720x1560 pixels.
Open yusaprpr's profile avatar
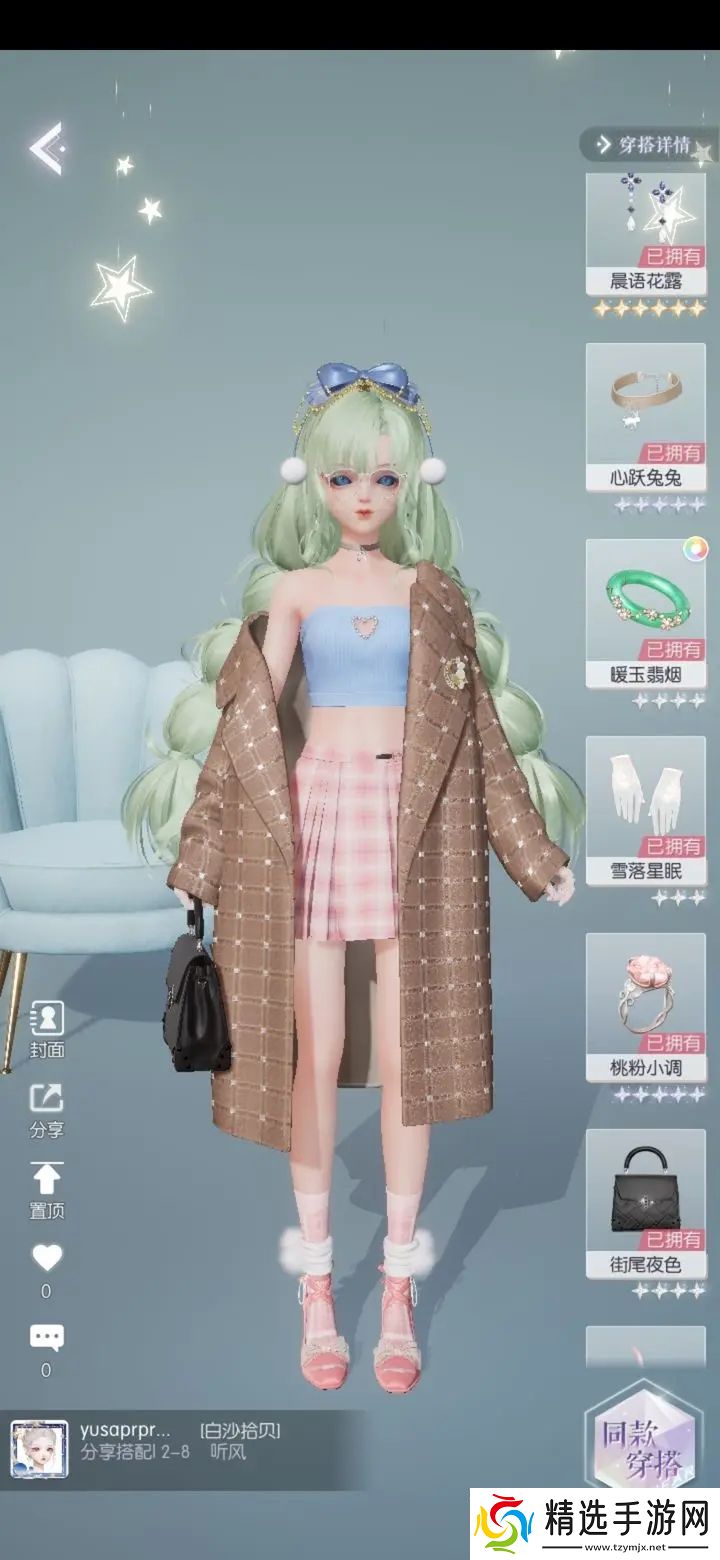(x=39, y=1448)
